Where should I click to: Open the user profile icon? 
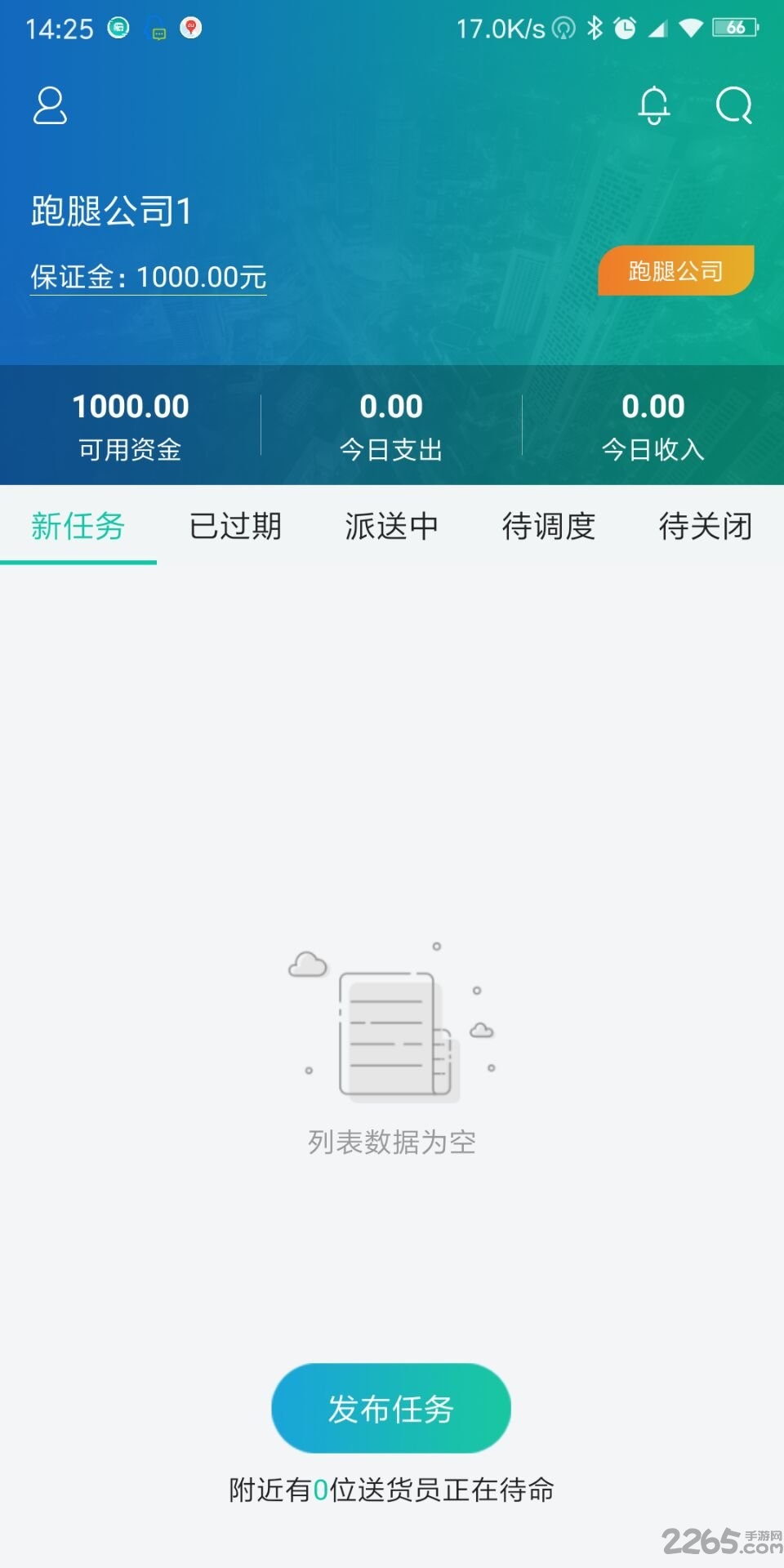click(50, 106)
